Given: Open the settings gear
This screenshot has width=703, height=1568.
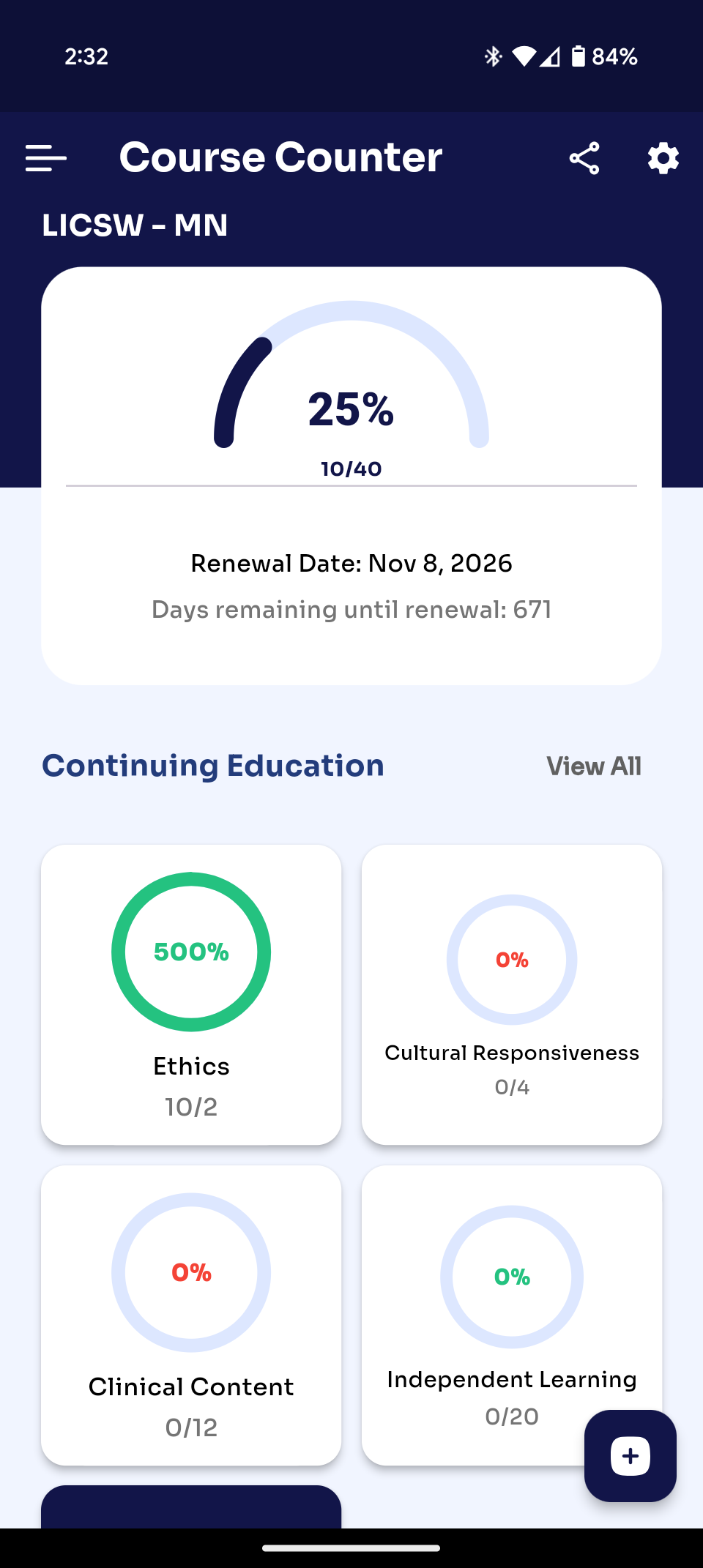Looking at the screenshot, I should pyautogui.click(x=661, y=157).
